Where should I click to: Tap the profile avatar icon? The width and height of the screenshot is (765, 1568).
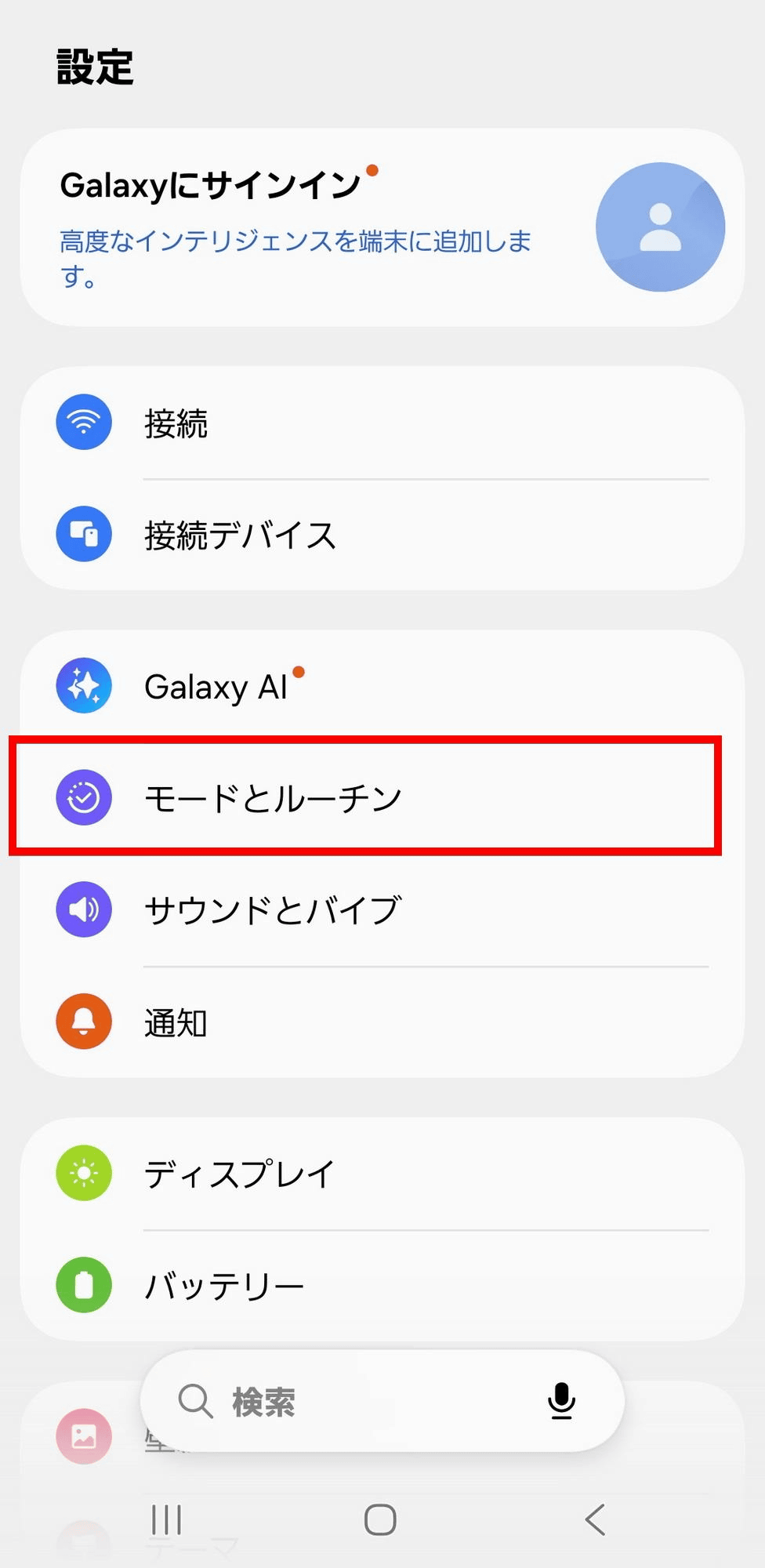click(x=660, y=227)
